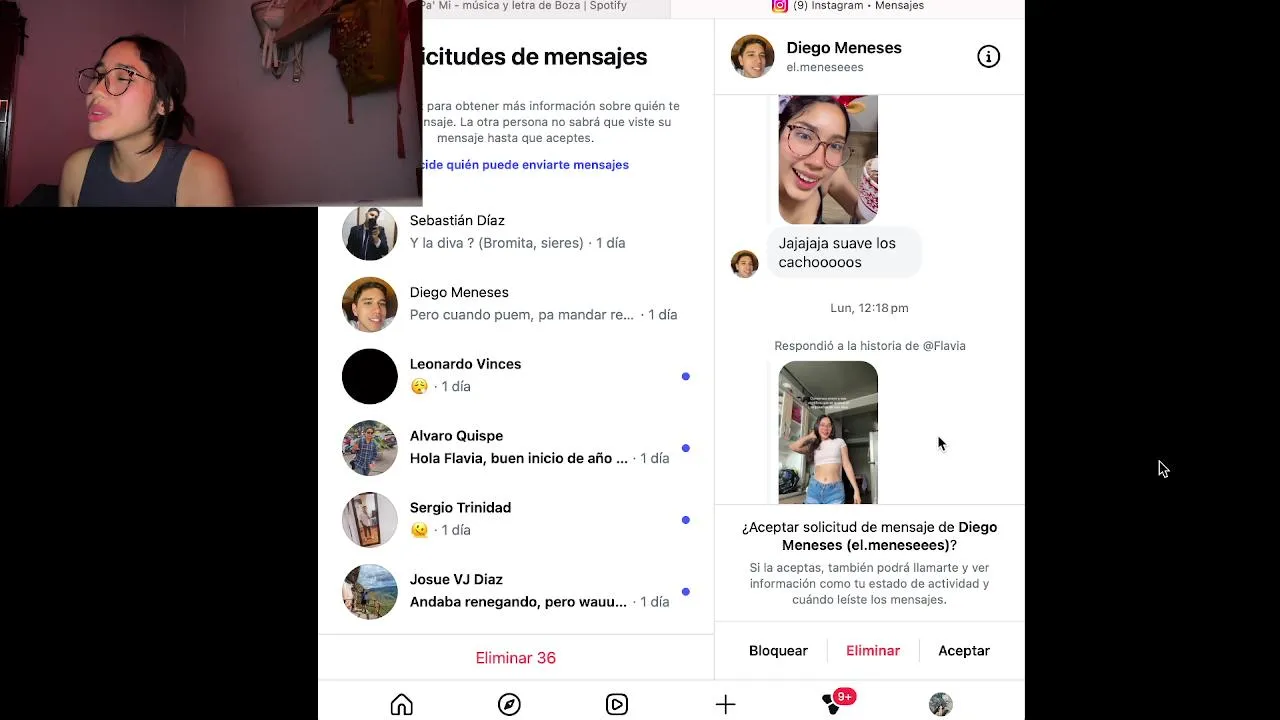
Task: Block Diego Meneses with Bloquear
Action: (x=778, y=651)
